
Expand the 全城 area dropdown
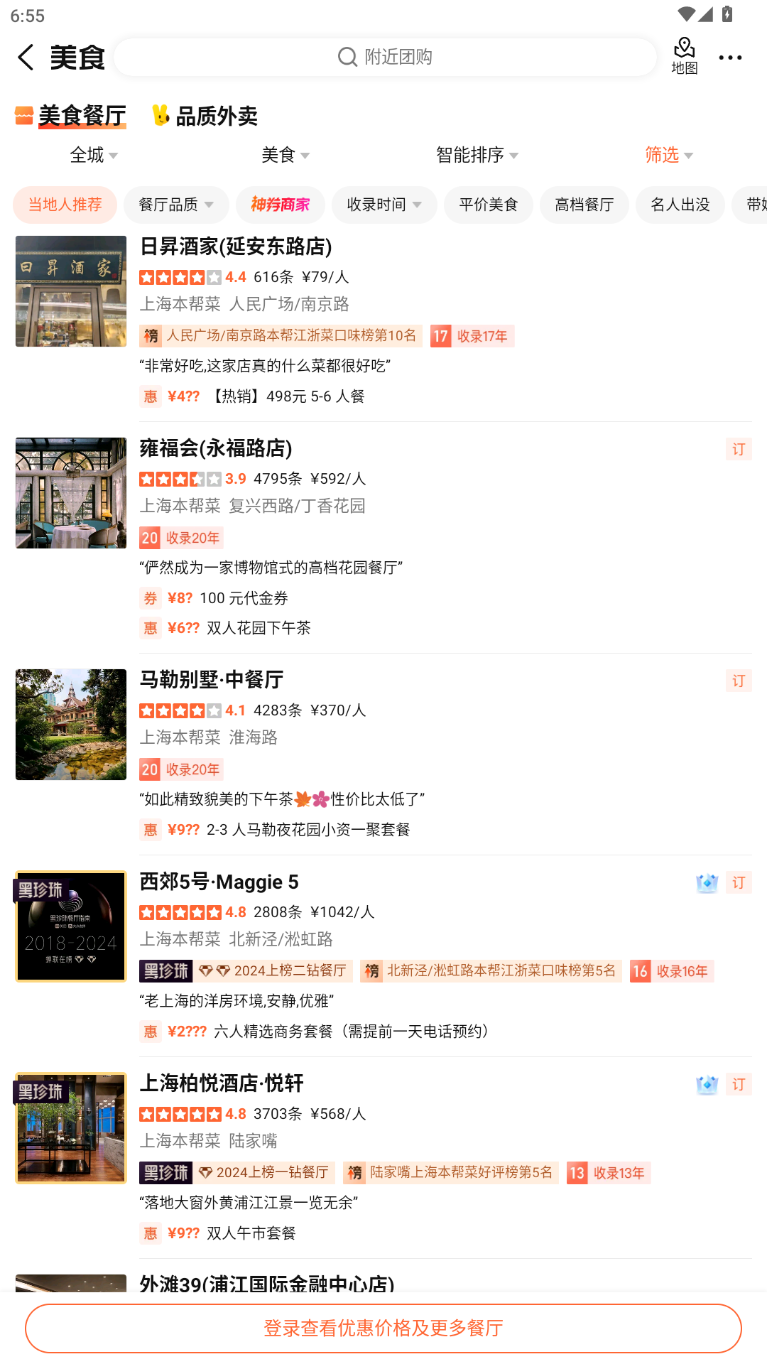[93, 155]
